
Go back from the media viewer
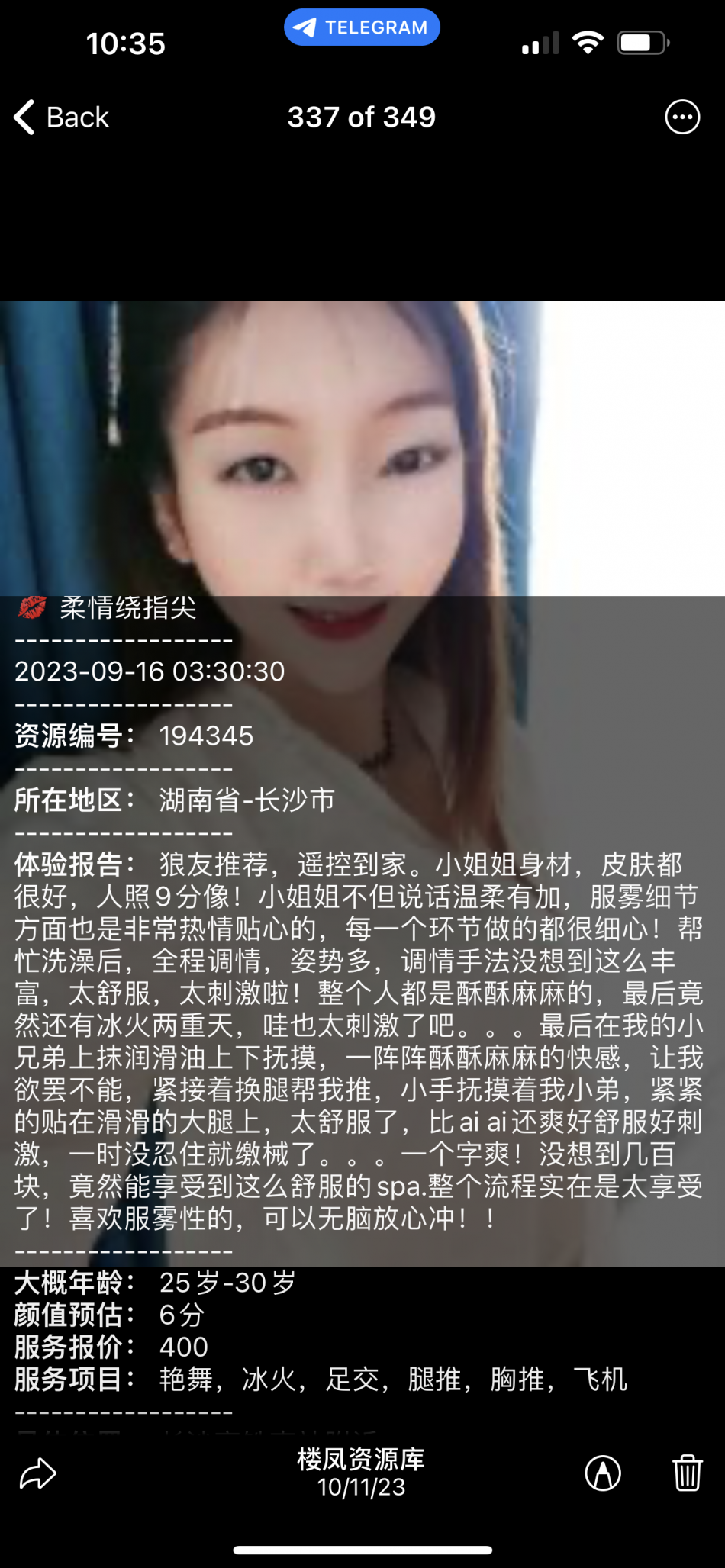tap(61, 118)
